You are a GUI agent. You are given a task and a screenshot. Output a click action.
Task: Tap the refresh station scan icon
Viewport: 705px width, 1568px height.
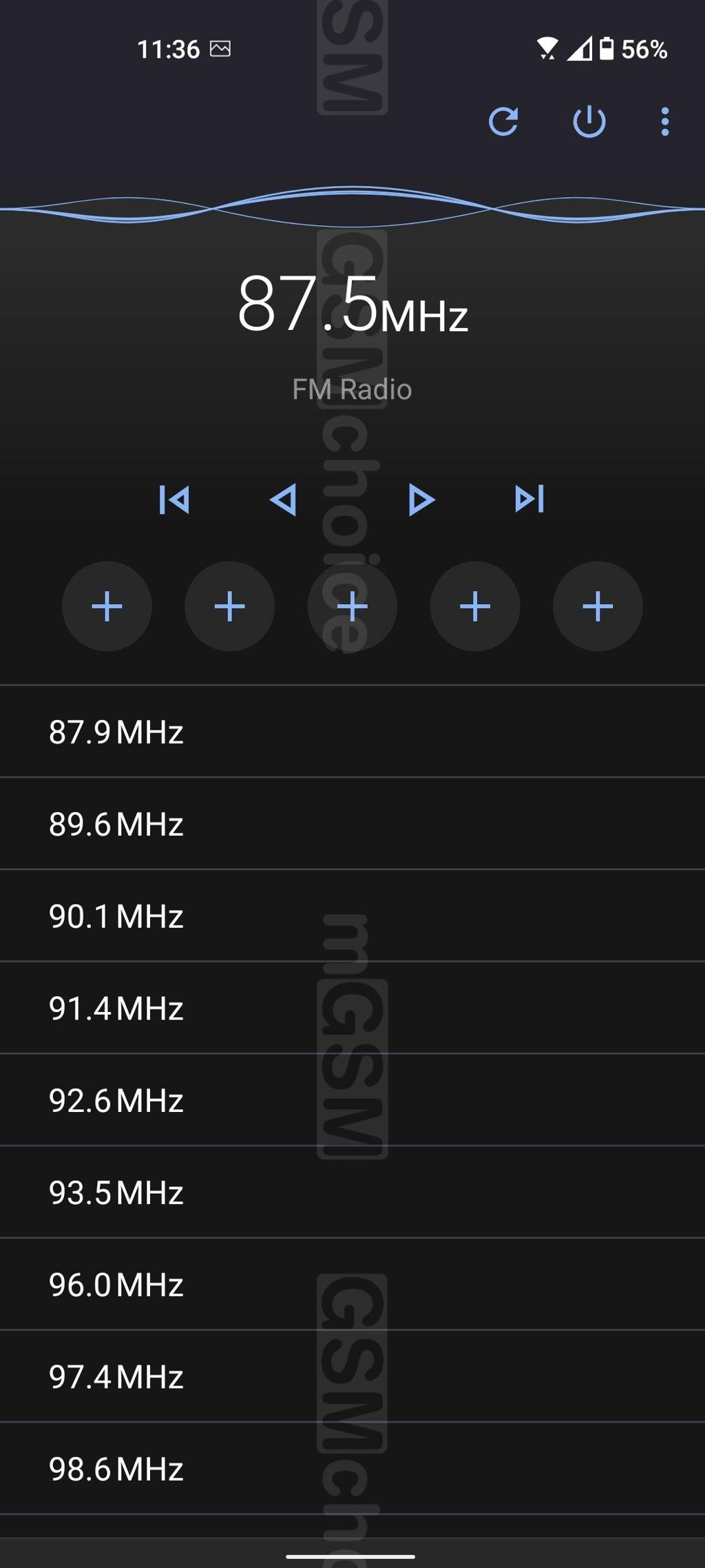(503, 122)
